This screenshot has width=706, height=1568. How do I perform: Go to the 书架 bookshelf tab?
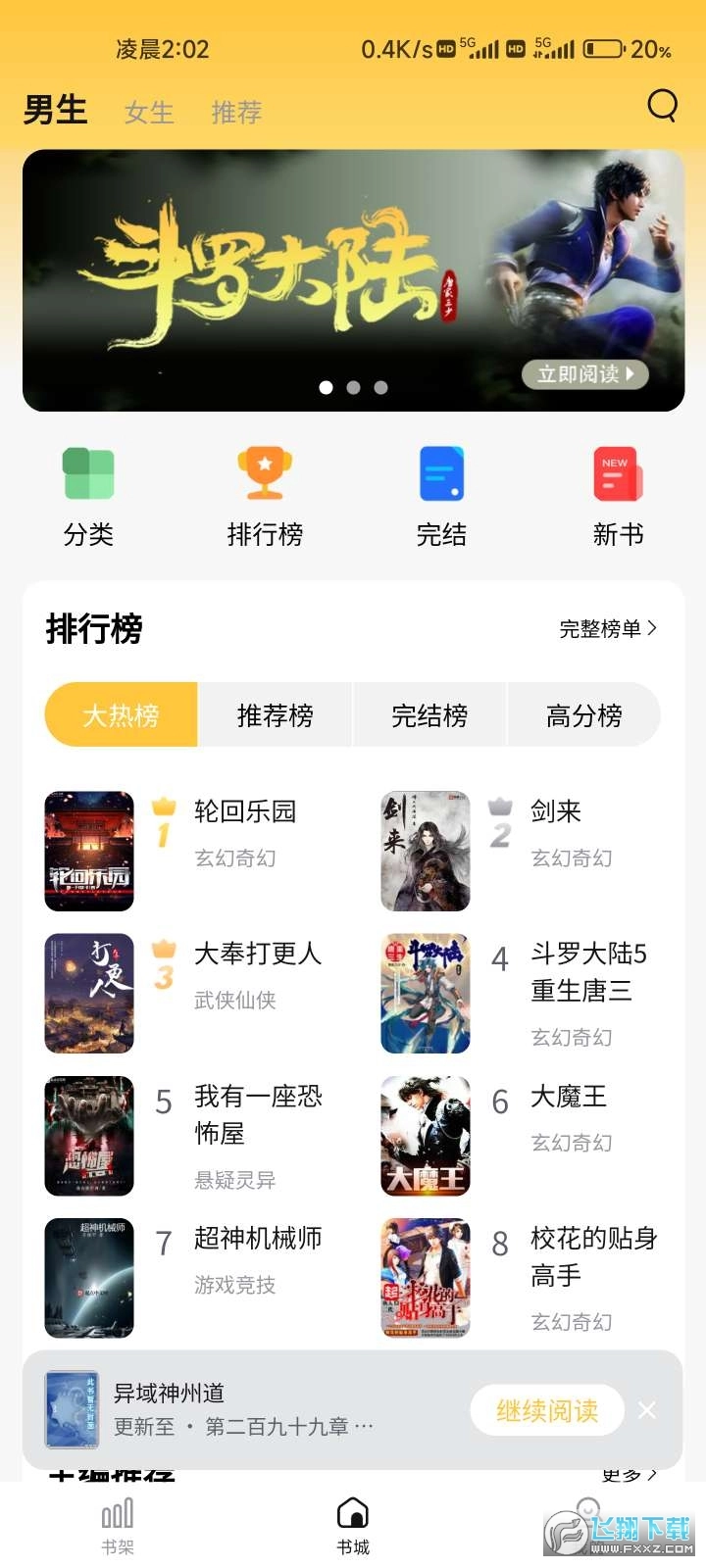point(118,1527)
